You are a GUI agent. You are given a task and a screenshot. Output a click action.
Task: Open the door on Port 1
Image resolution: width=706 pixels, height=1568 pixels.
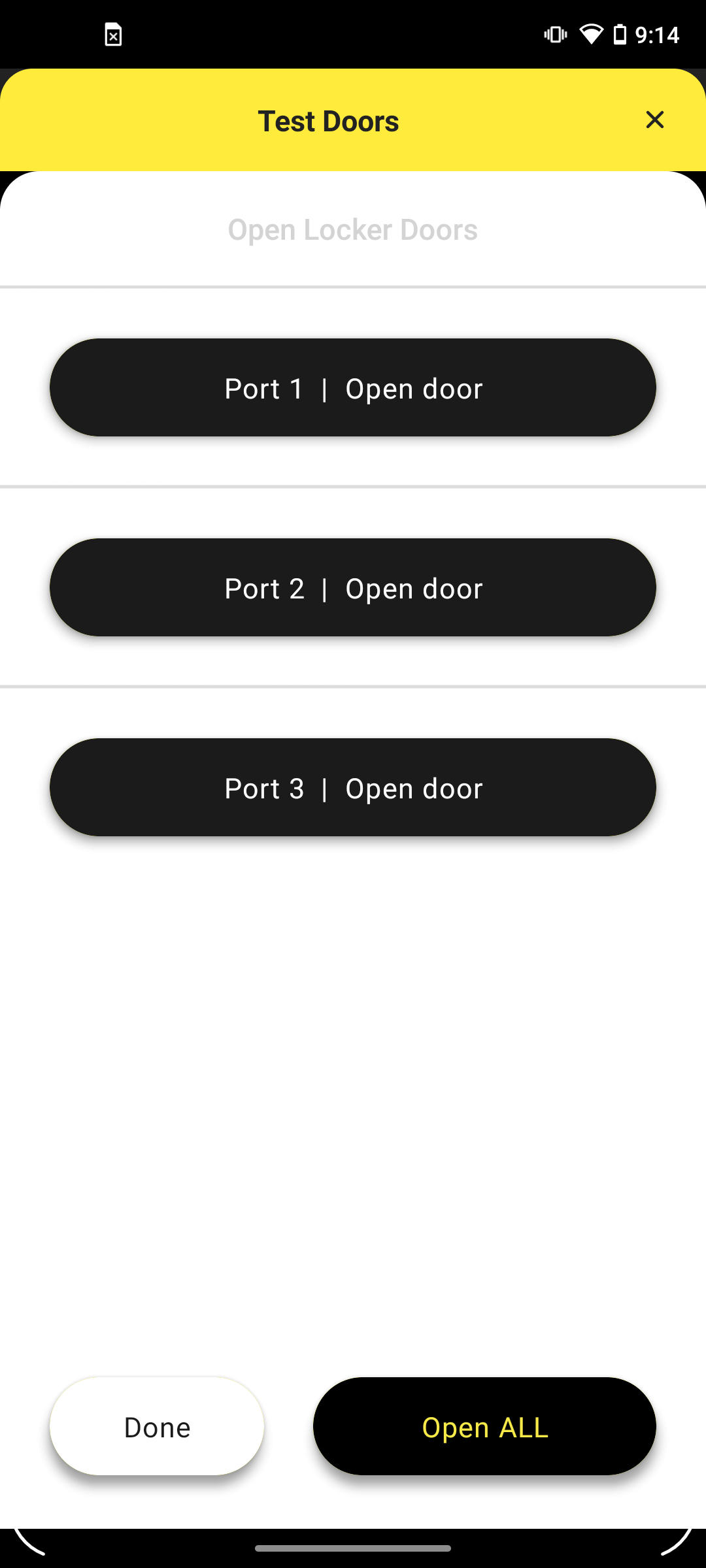pyautogui.click(x=353, y=388)
